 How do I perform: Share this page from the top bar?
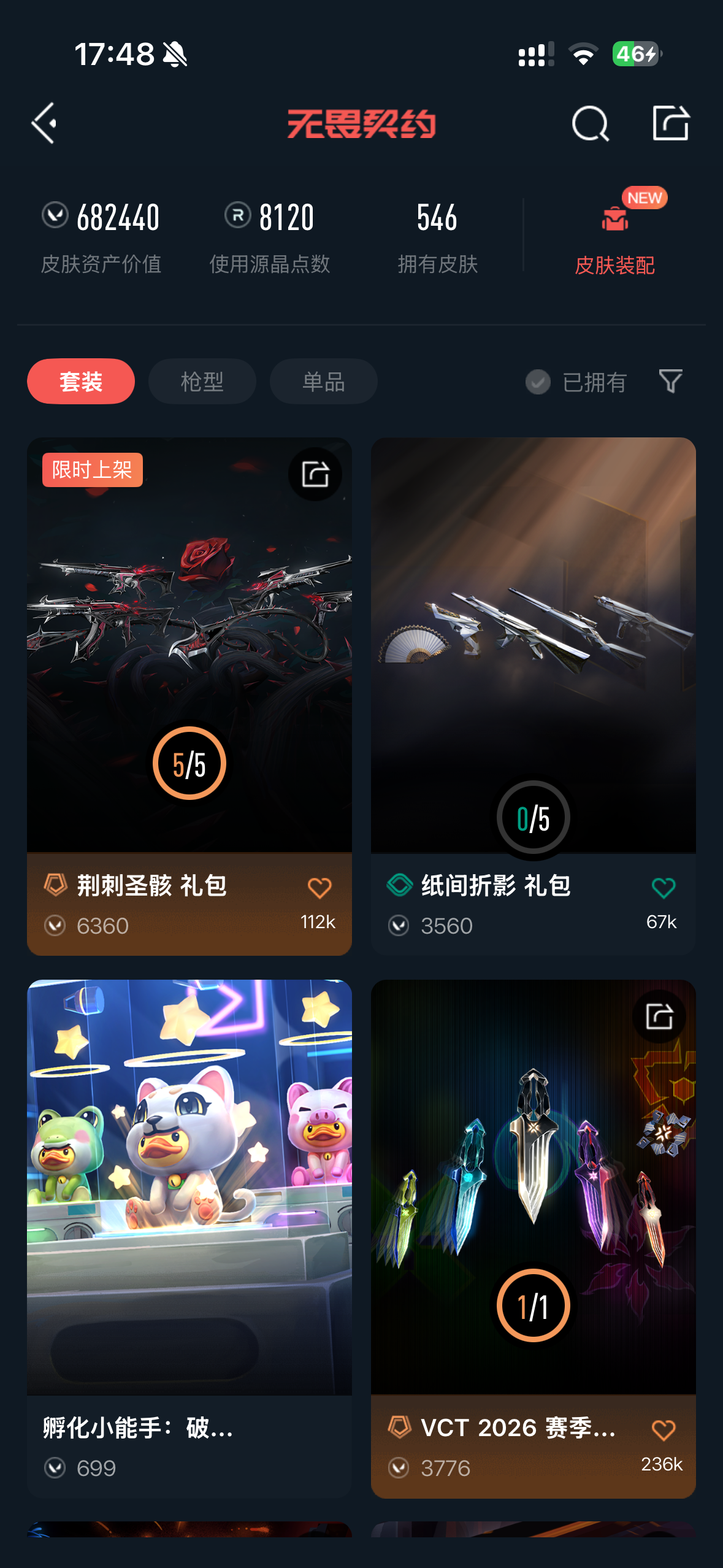point(670,123)
